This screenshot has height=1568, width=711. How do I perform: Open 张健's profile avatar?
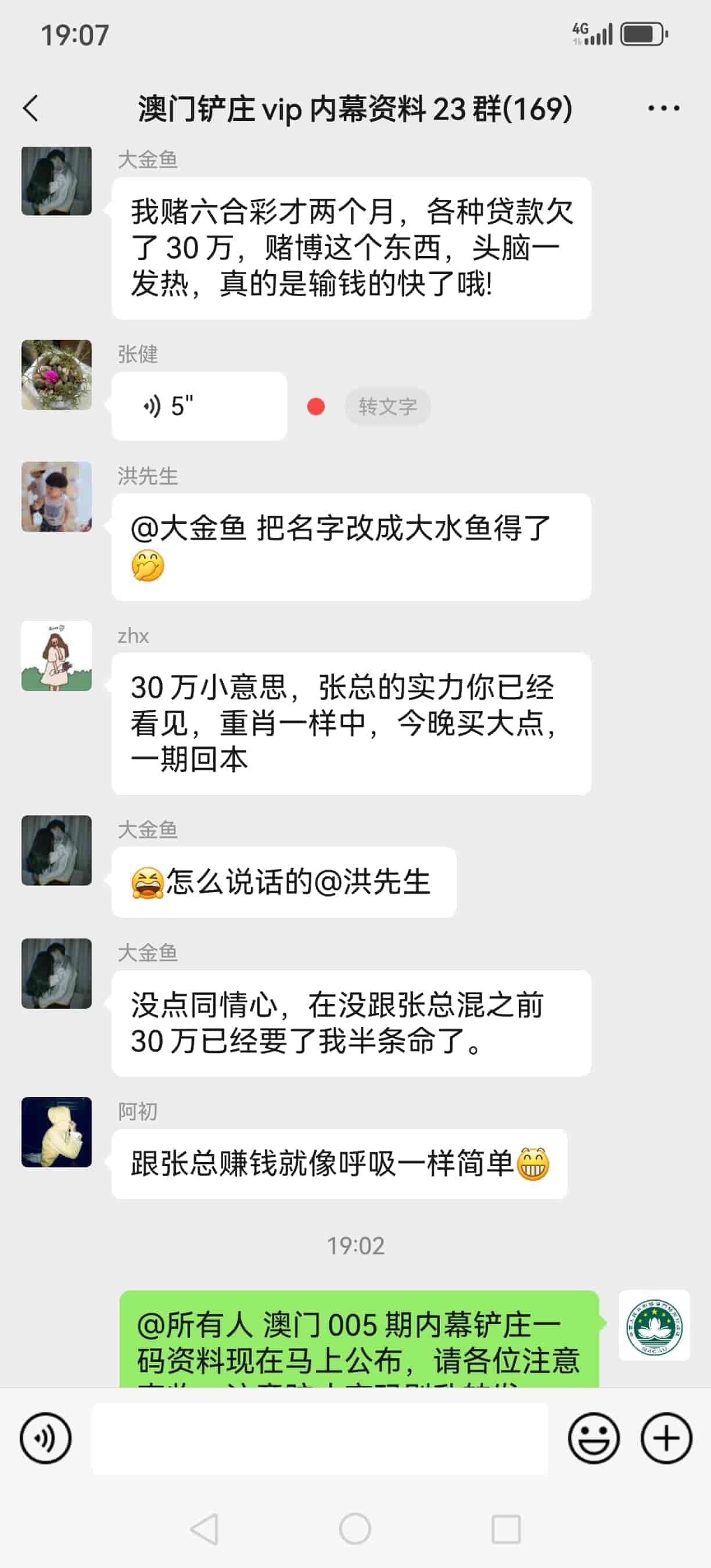pyautogui.click(x=56, y=375)
